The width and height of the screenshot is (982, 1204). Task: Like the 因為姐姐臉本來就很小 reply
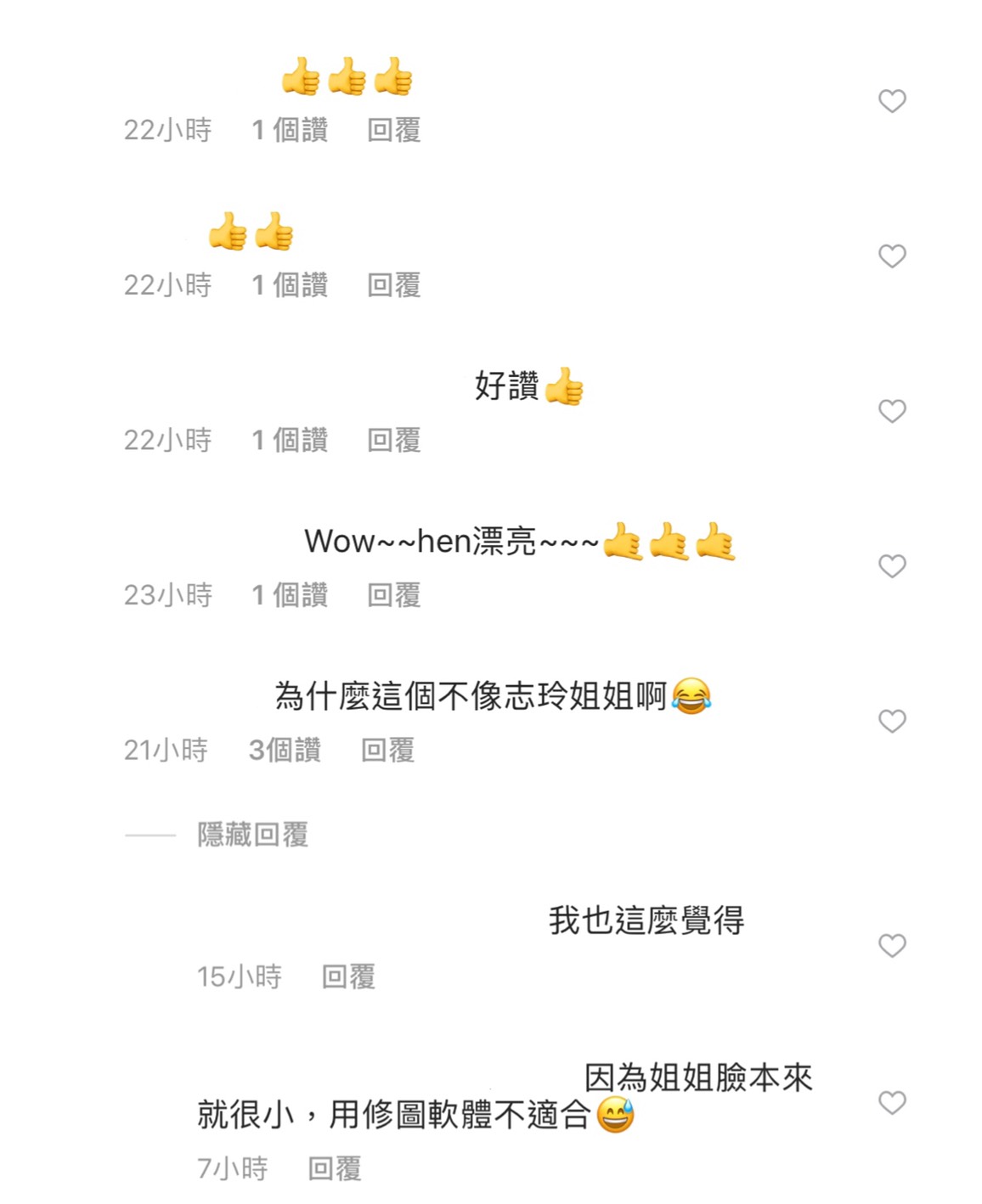pyautogui.click(x=892, y=1102)
